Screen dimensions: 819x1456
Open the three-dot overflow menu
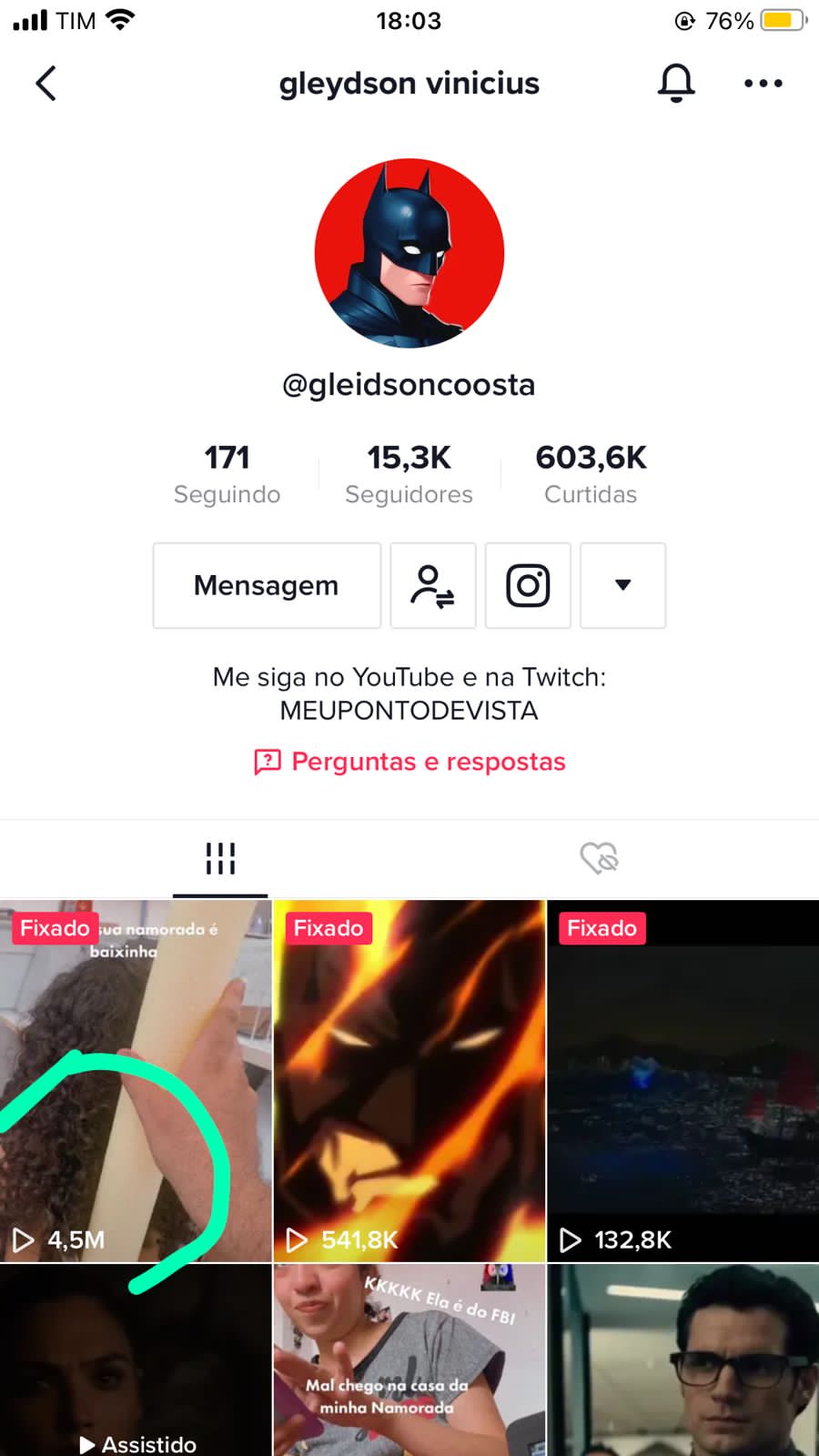coord(763,84)
